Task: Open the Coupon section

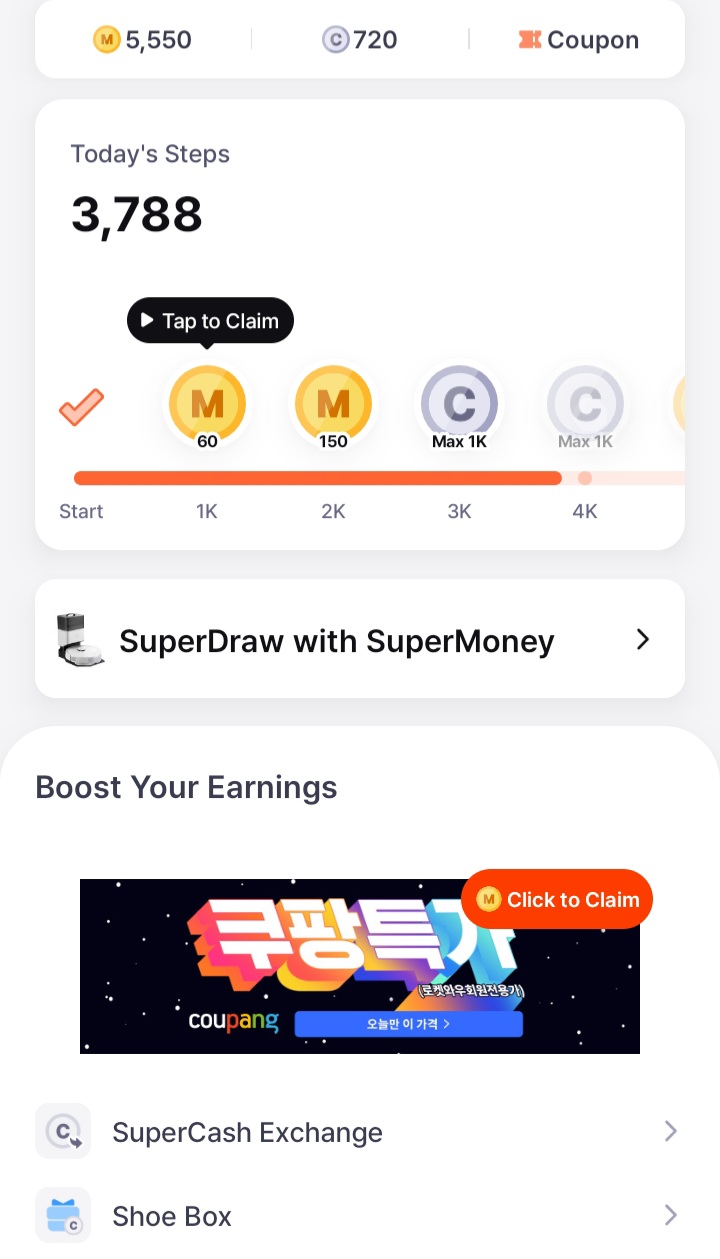Action: click(x=578, y=40)
